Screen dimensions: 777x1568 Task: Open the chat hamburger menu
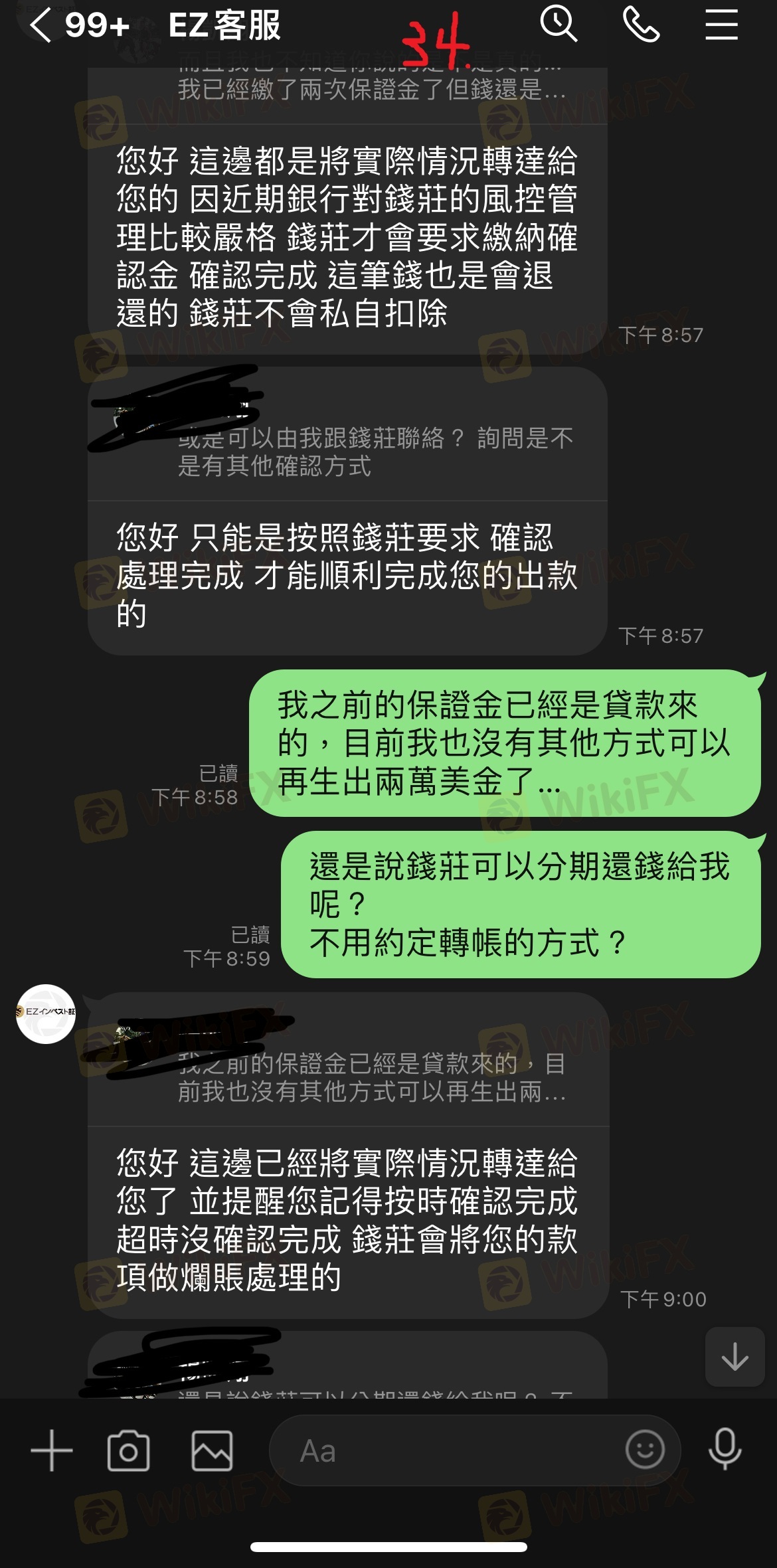pos(721,25)
